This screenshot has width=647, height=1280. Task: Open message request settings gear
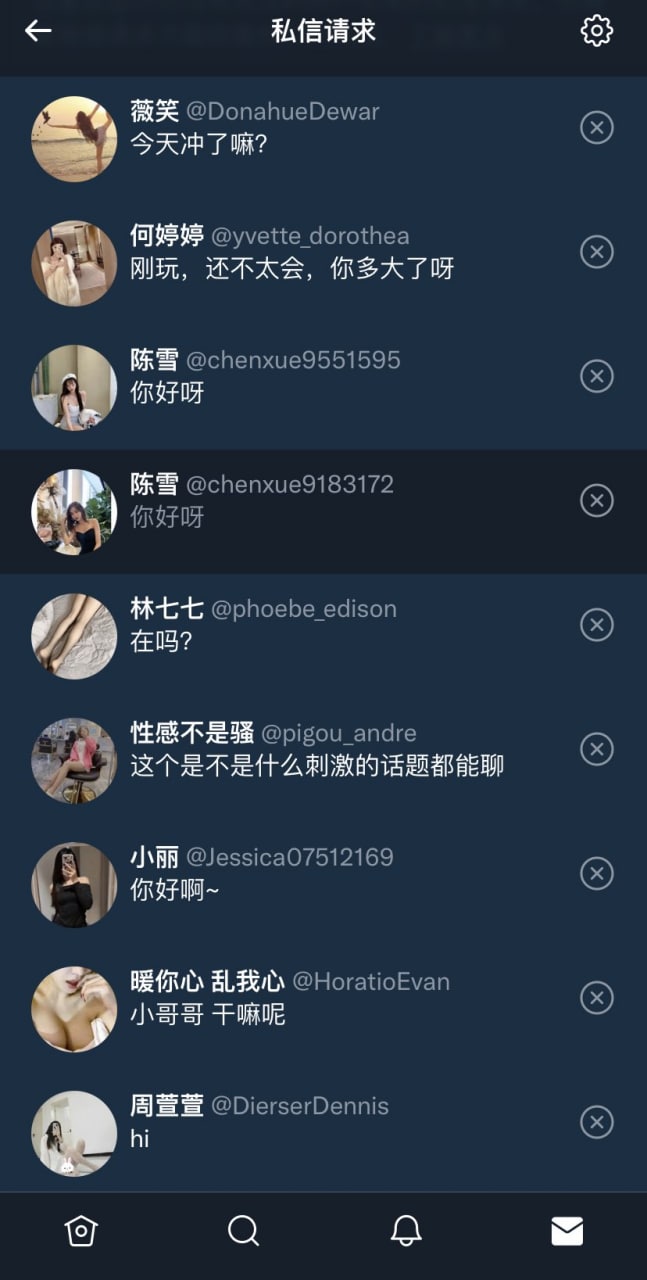click(x=596, y=30)
